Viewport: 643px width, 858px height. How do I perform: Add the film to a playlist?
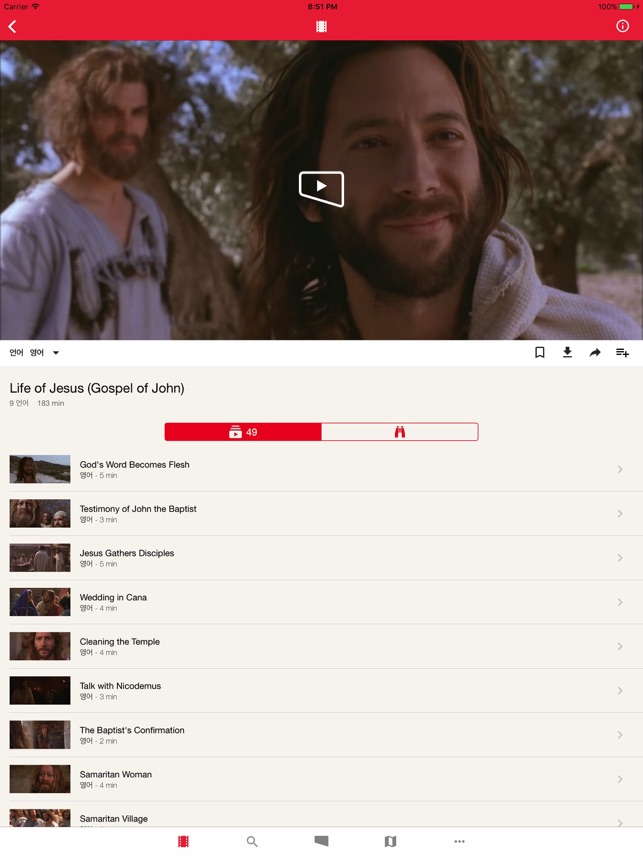[622, 352]
